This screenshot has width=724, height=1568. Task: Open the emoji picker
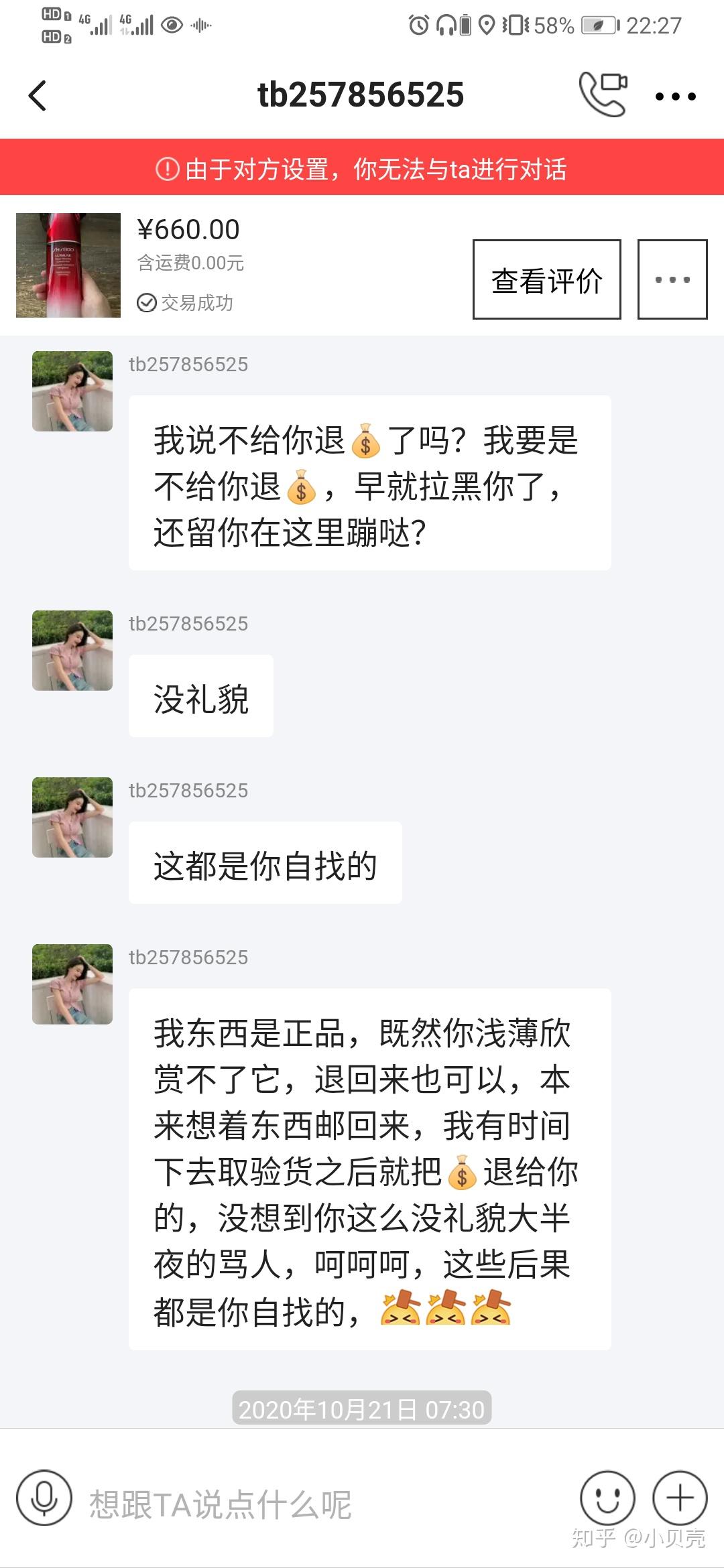[x=607, y=1498]
